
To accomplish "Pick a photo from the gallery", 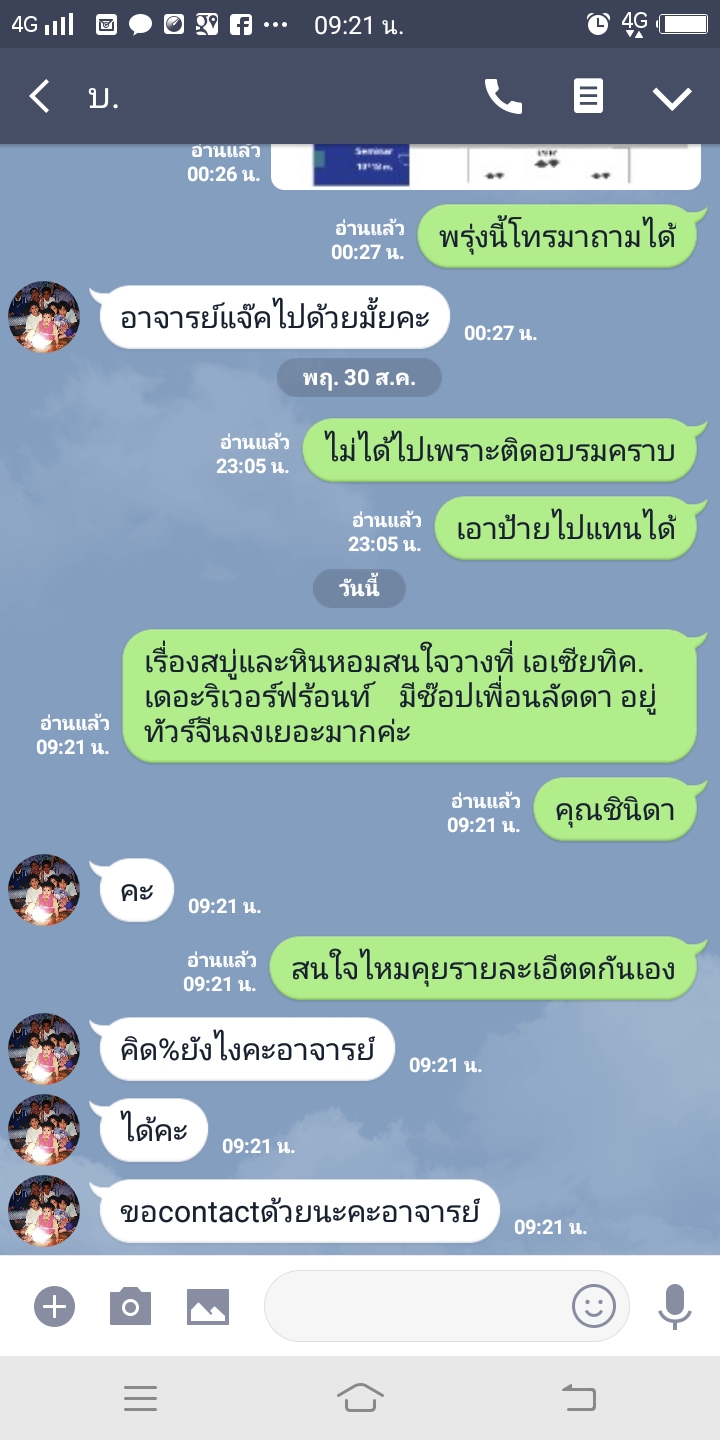I will click(x=208, y=1306).
